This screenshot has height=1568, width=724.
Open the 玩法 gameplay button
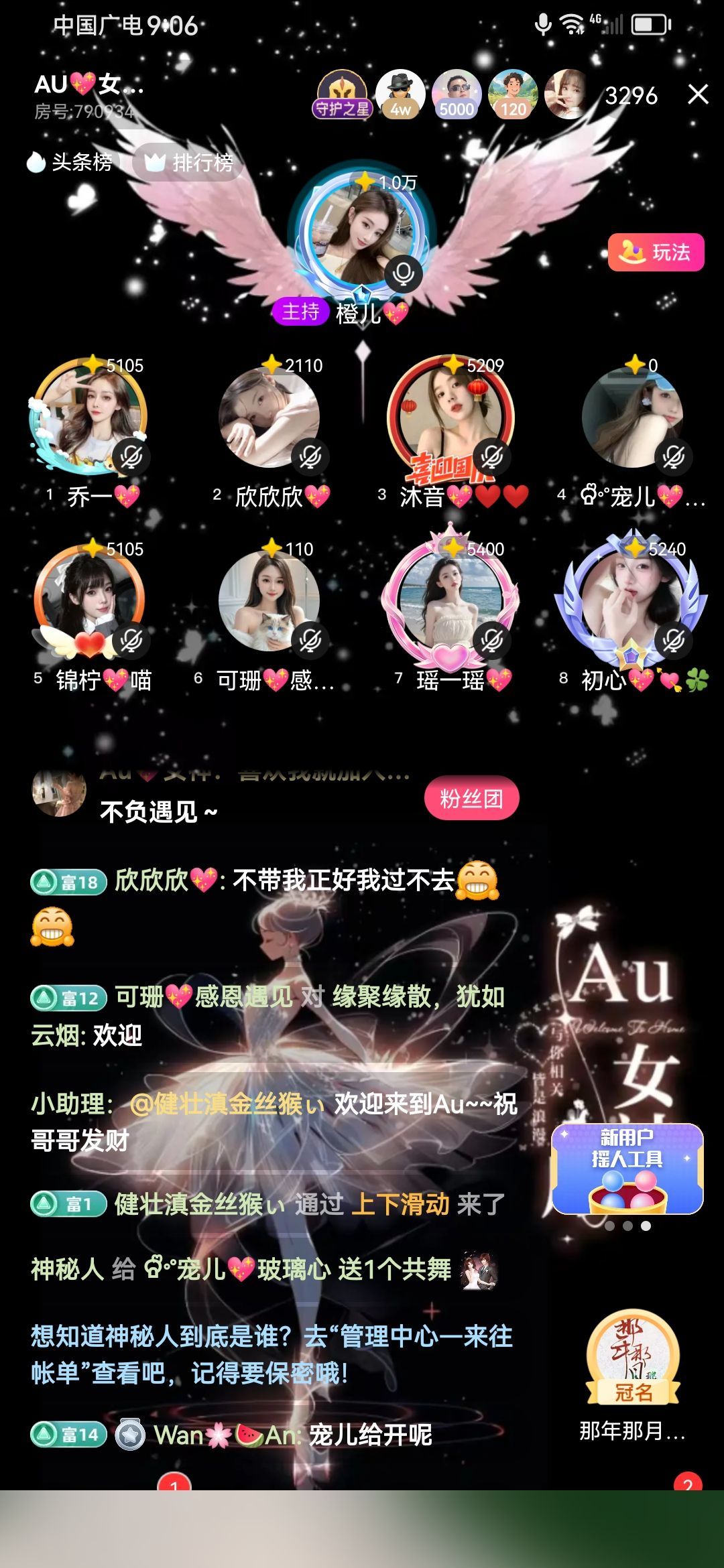[656, 253]
